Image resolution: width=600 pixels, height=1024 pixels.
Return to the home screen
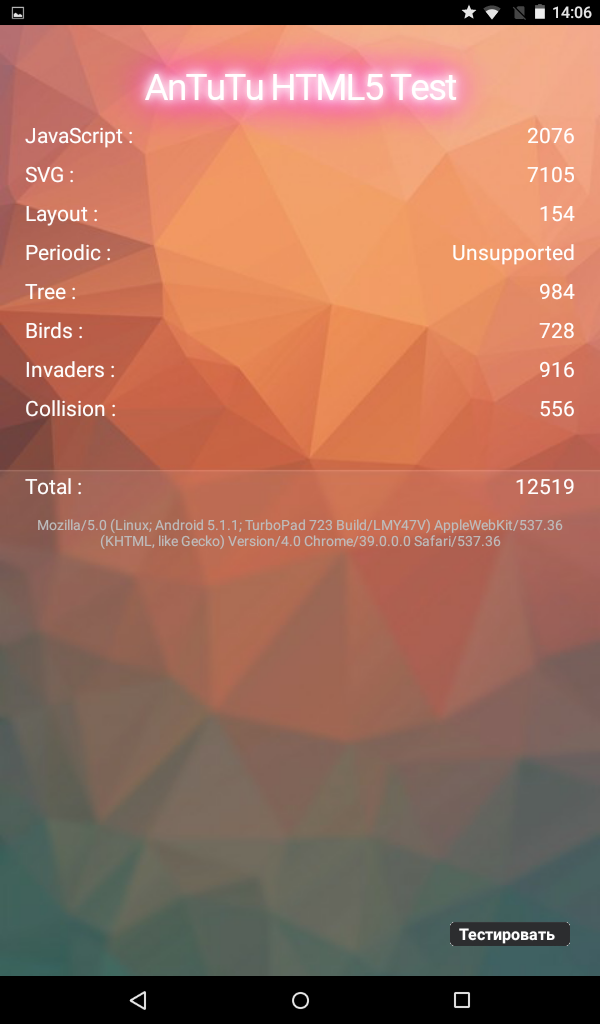pos(300,1000)
